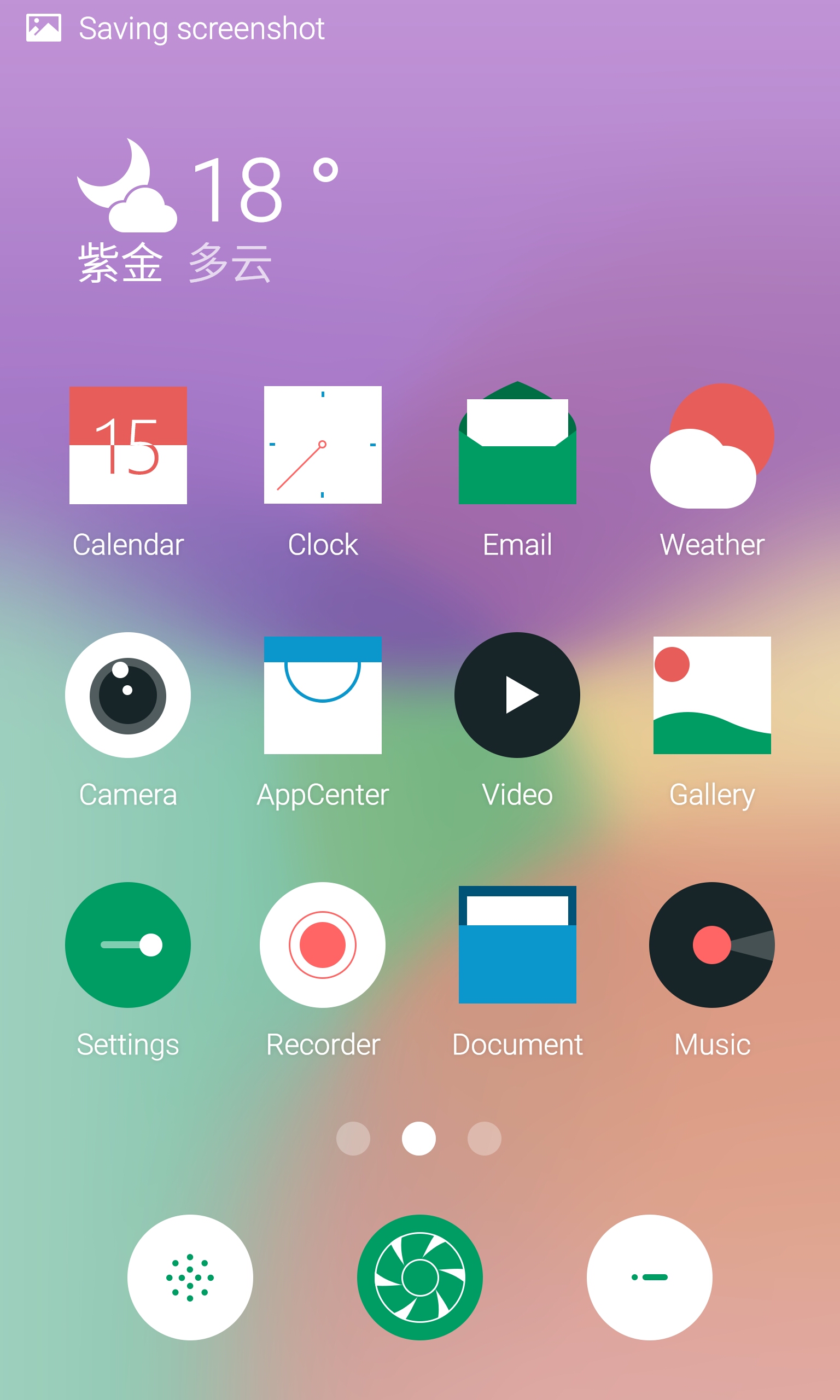Open the dialer in the dock
This screenshot has height=1400, width=840.
click(190, 1277)
